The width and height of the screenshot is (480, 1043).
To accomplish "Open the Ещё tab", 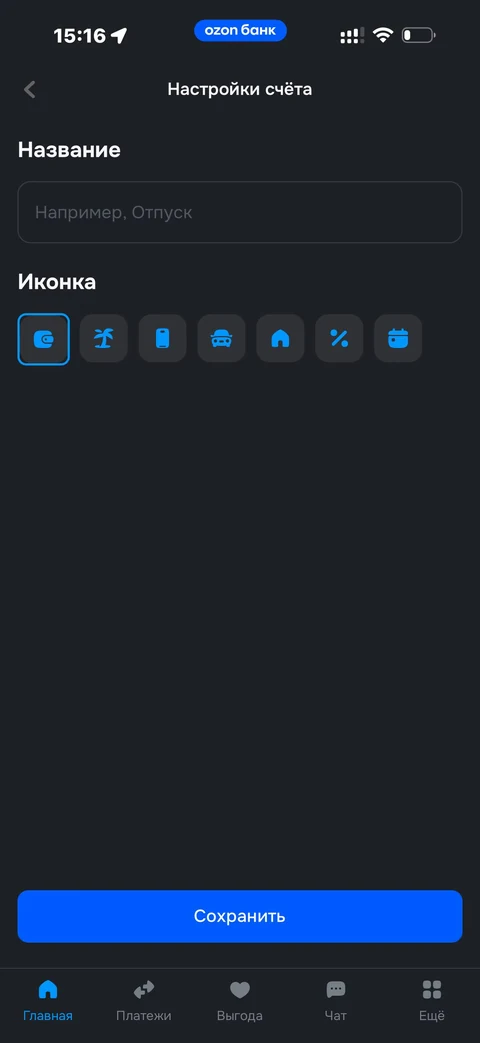I will pos(432,1000).
